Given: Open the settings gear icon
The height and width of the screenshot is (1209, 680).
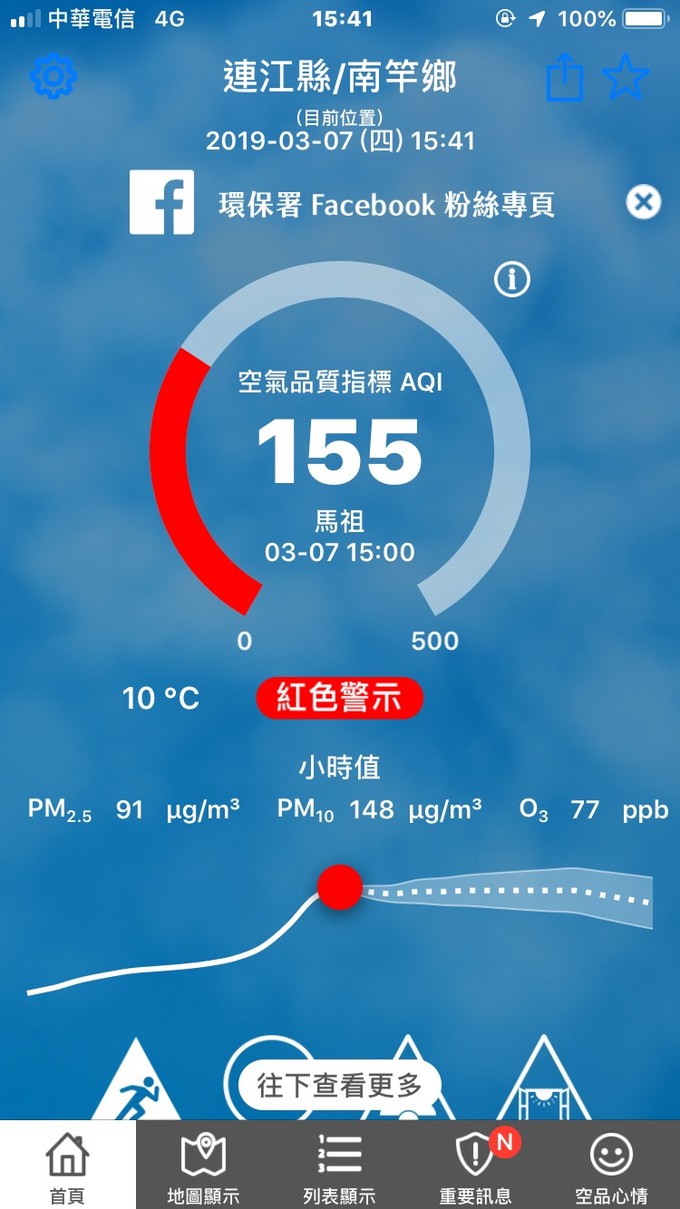Looking at the screenshot, I should pyautogui.click(x=54, y=76).
